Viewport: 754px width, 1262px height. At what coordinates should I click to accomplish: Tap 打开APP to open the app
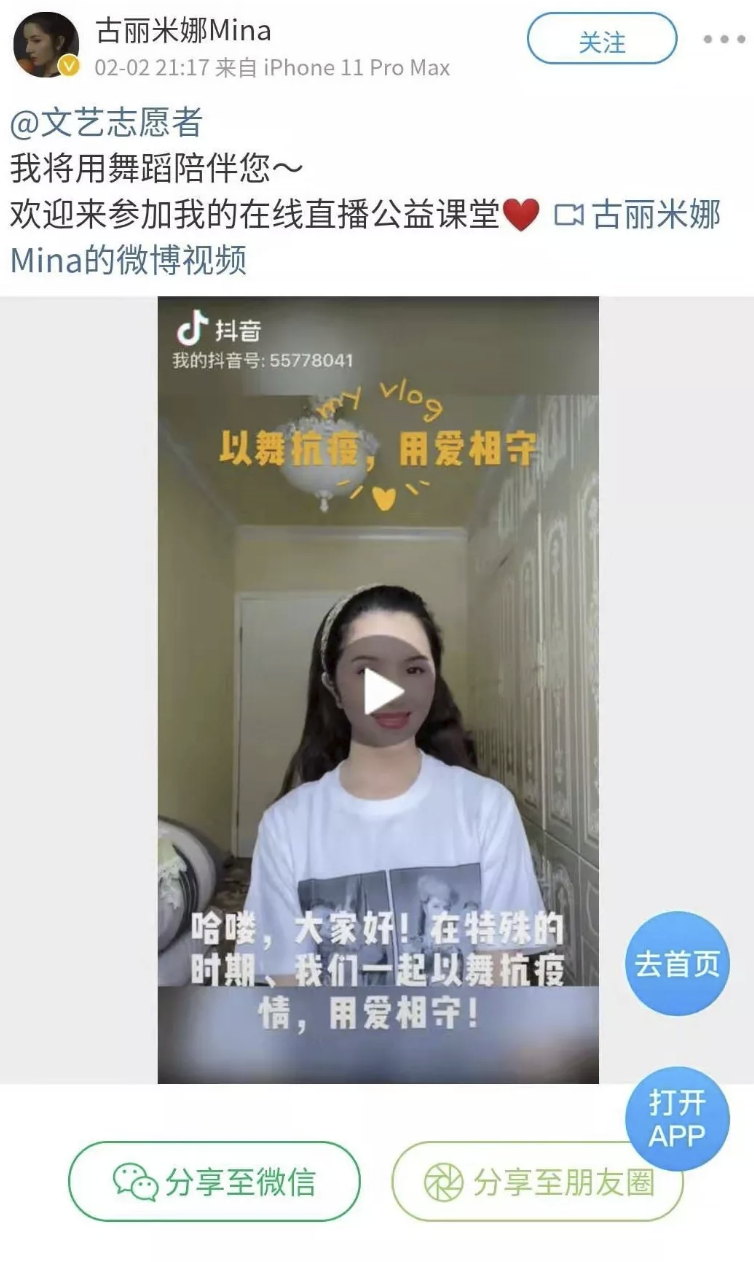[677, 1119]
